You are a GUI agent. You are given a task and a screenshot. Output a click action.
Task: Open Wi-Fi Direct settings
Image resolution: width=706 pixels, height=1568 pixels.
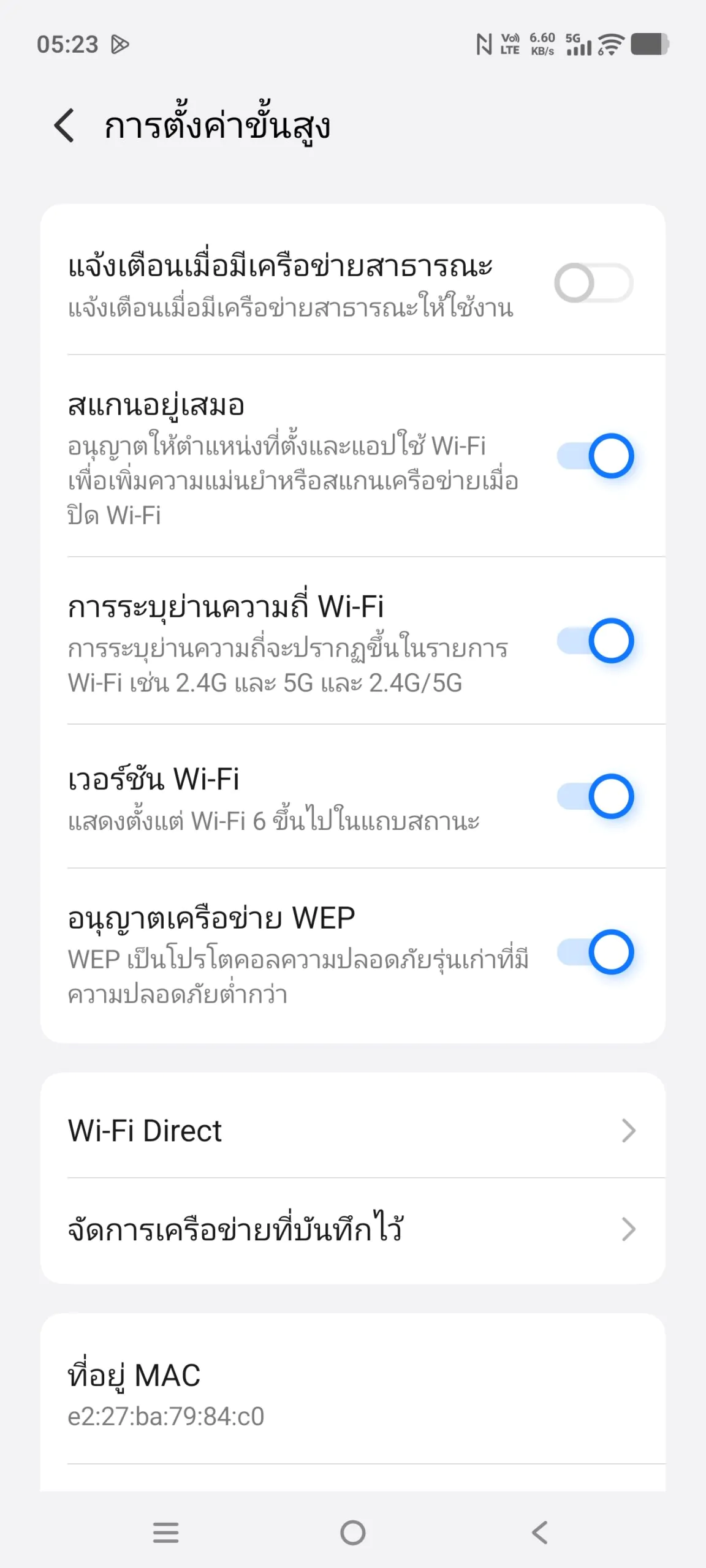coord(352,1131)
